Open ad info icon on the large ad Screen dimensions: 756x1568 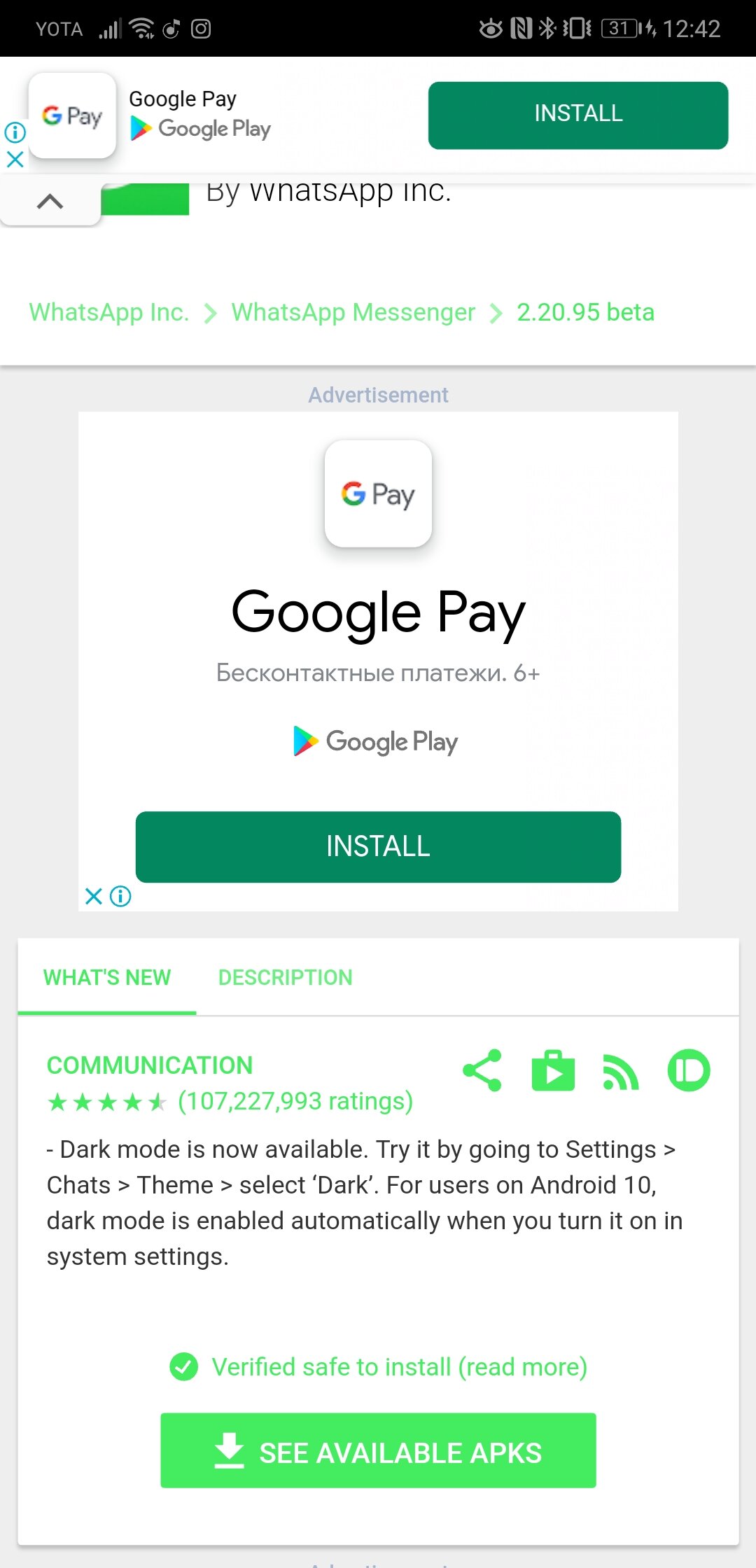[x=120, y=897]
